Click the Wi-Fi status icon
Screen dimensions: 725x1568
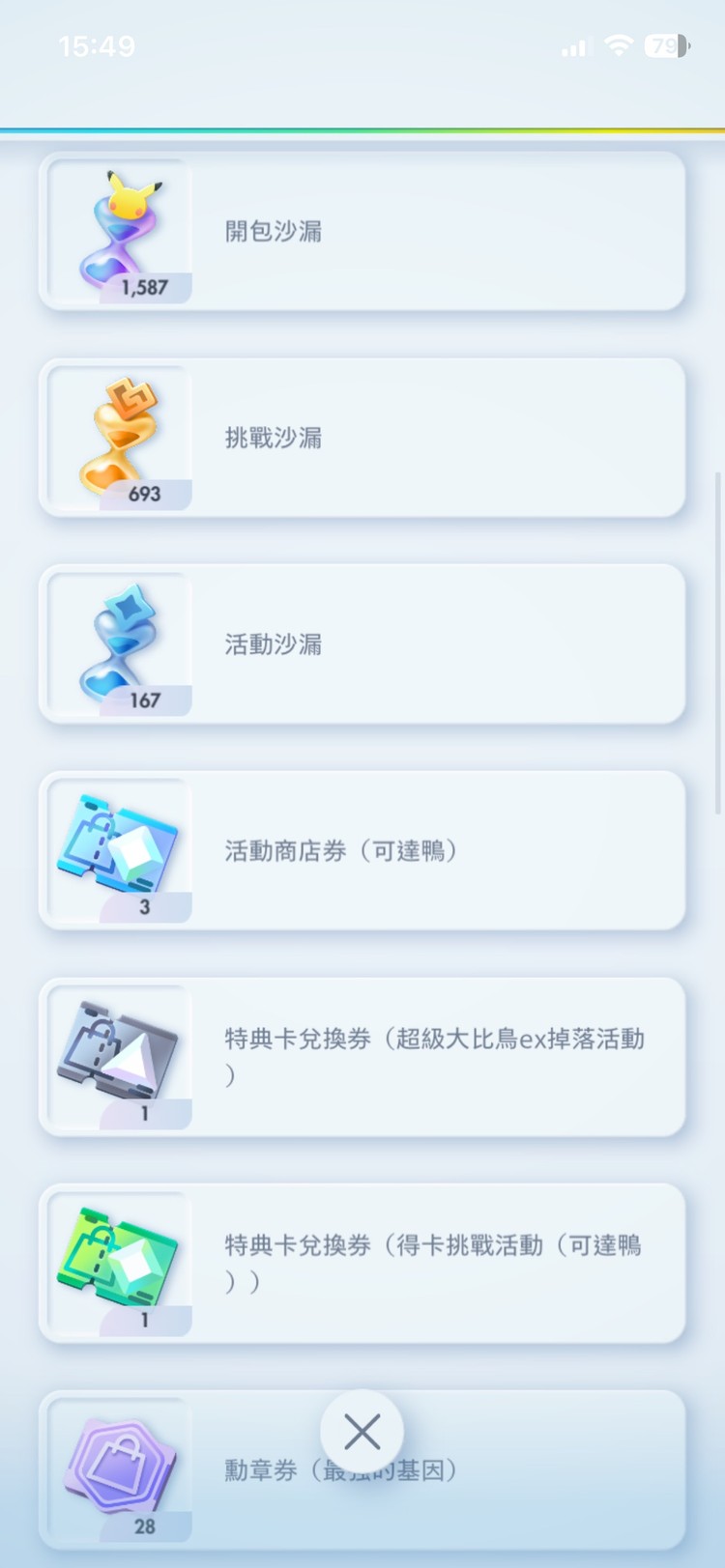(x=618, y=44)
